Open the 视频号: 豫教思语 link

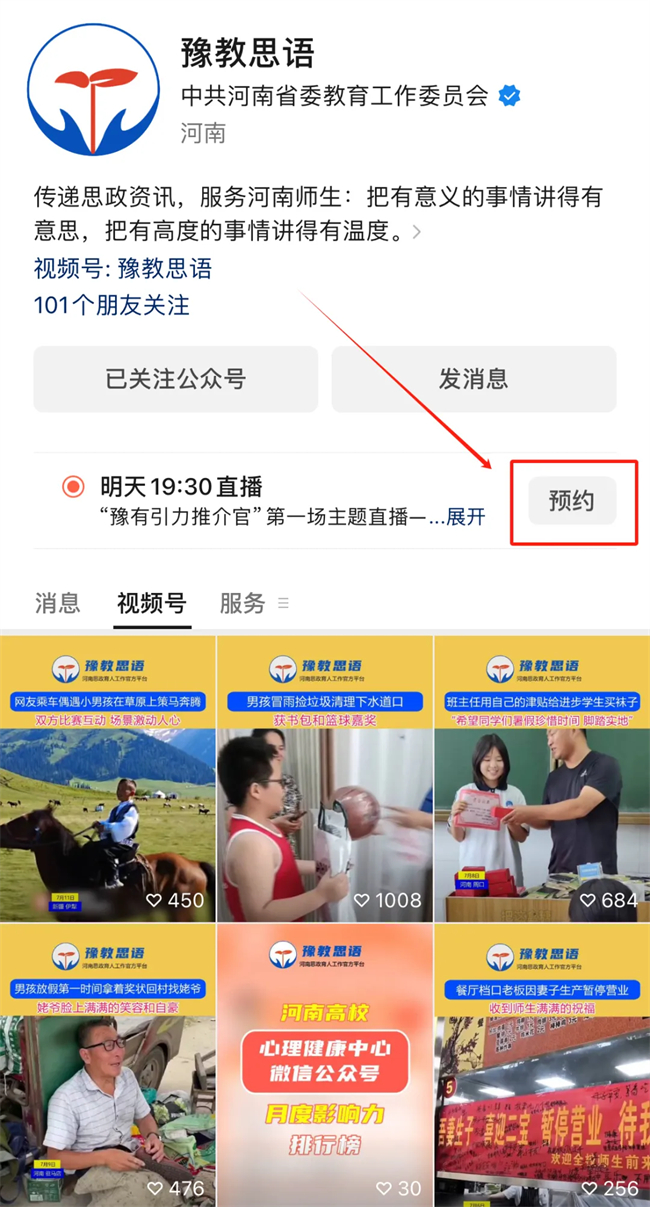pos(122,268)
